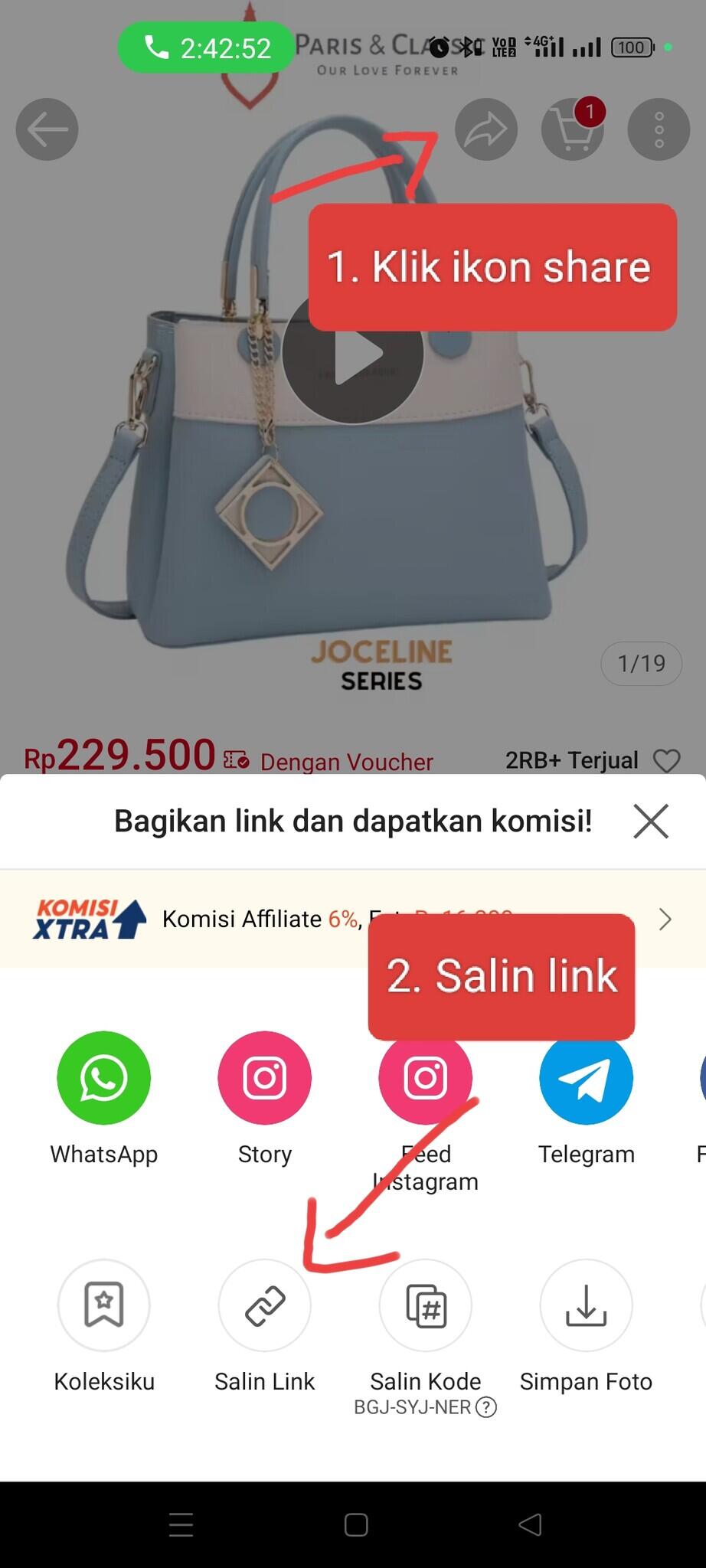The image size is (706, 1568).
Task: Go back with the system back button
Action: coord(530,1524)
